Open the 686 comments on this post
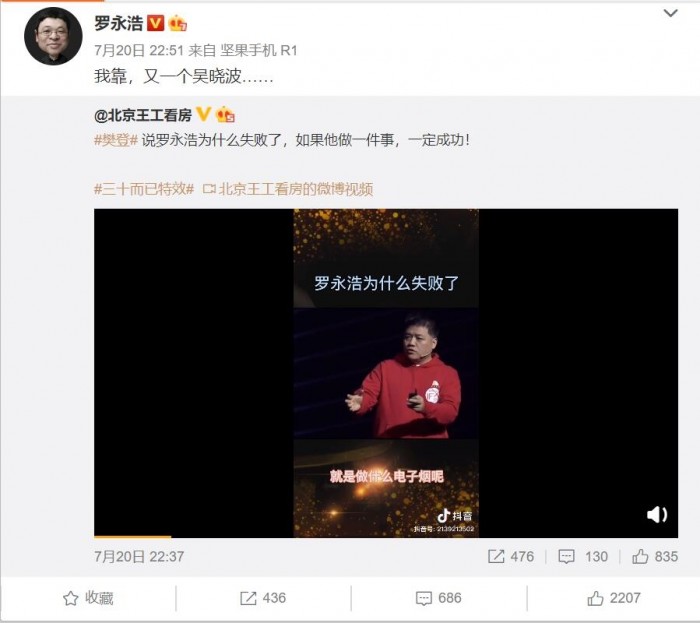Screen dimensions: 700x623 (x=437, y=597)
